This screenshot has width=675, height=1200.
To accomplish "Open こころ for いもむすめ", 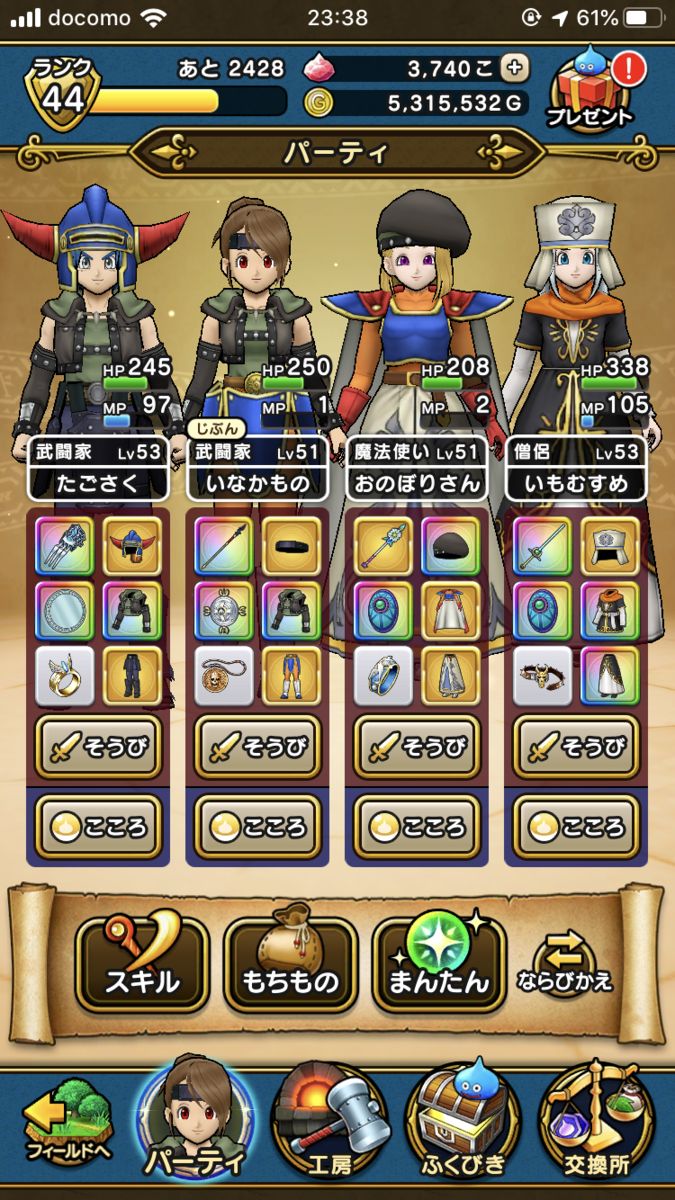I will pyautogui.click(x=576, y=827).
